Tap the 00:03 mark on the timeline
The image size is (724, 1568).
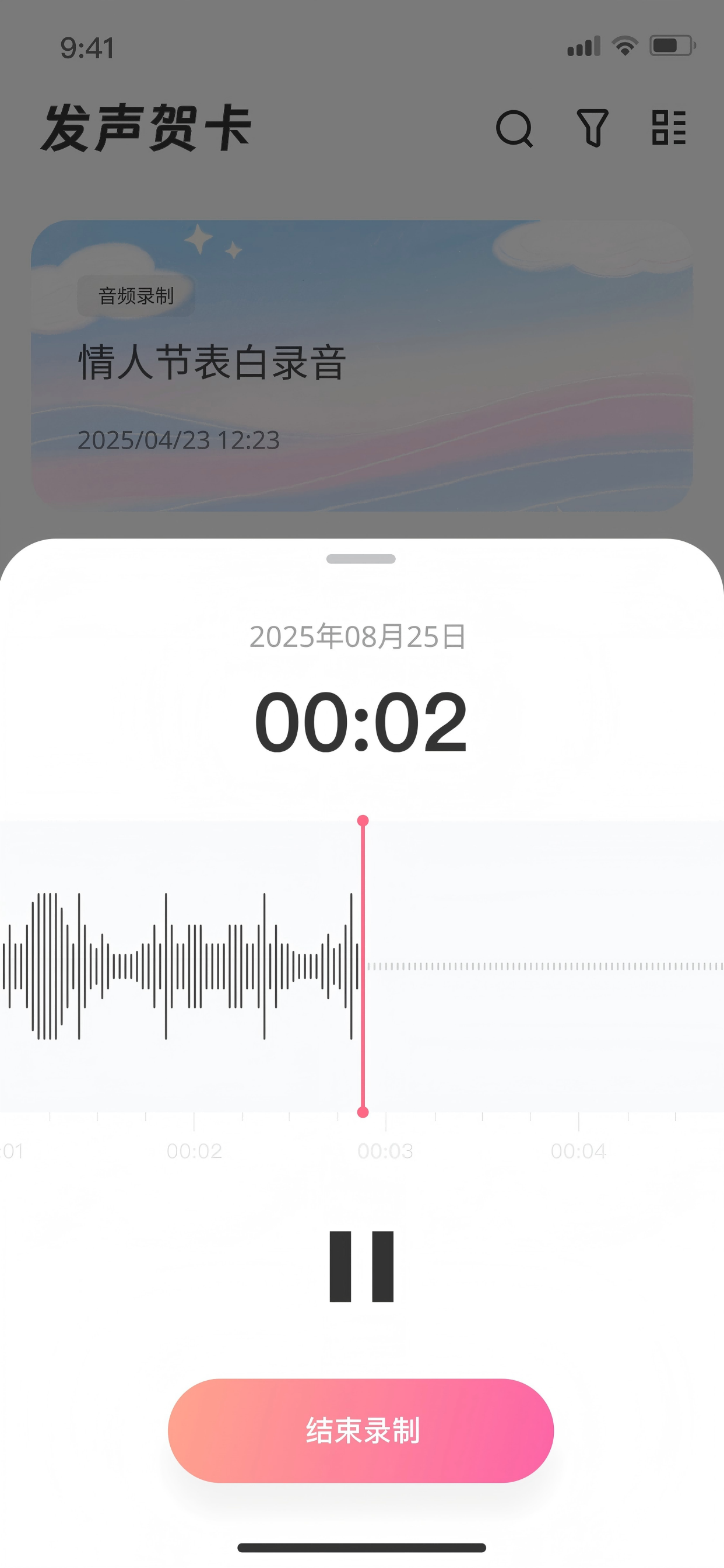pos(385,1150)
